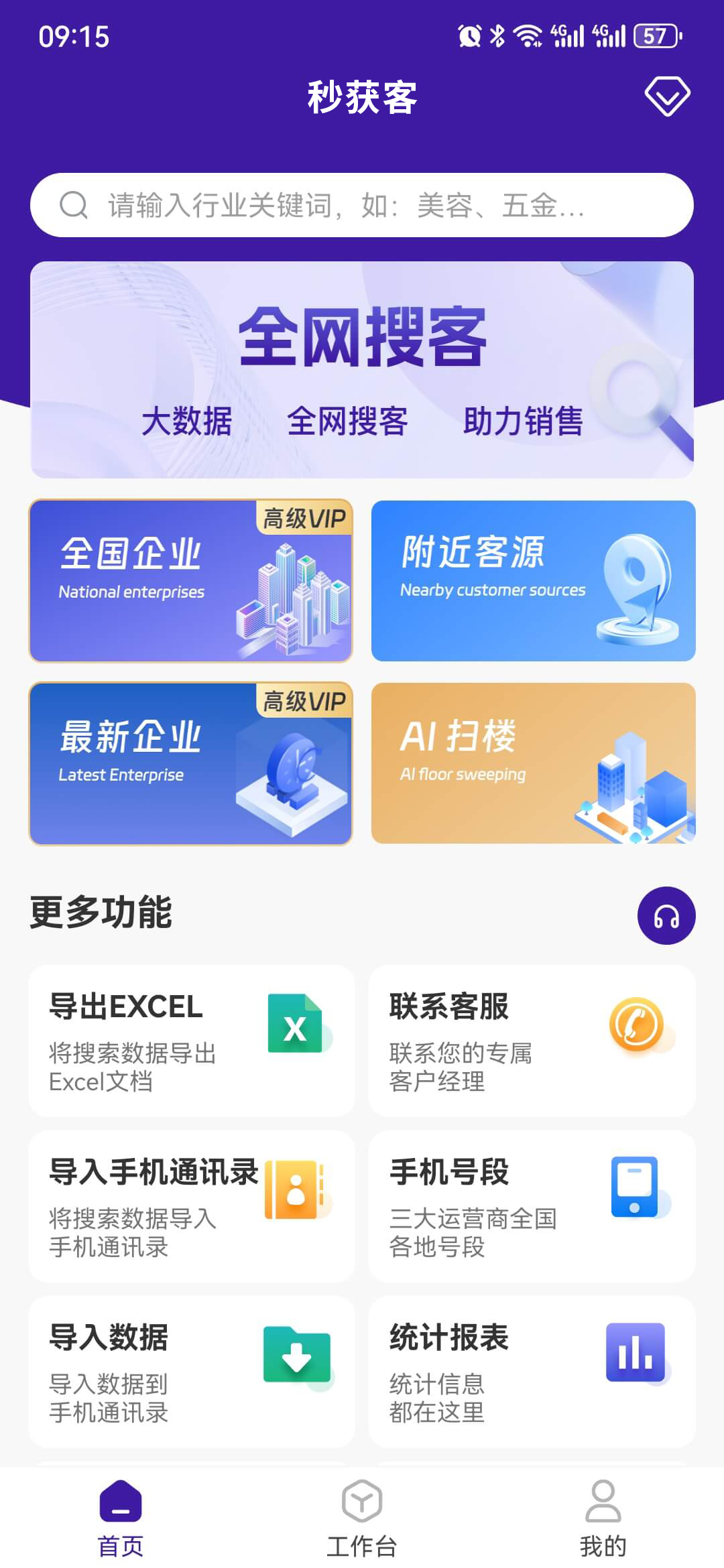This screenshot has width=724, height=1568.
Task: Open the VIP diamond icon in header
Action: click(667, 96)
